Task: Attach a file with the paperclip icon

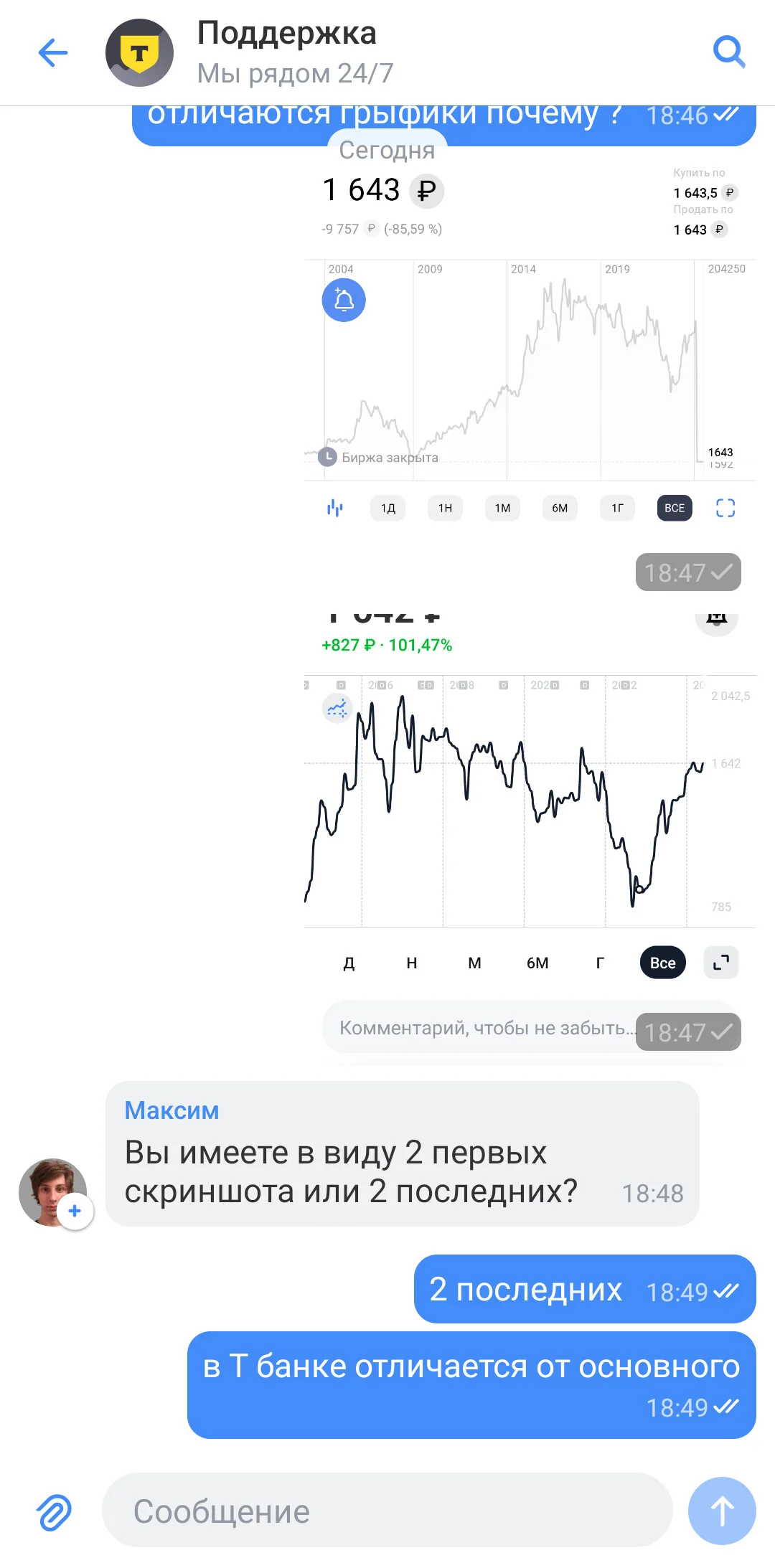Action: [x=54, y=1512]
